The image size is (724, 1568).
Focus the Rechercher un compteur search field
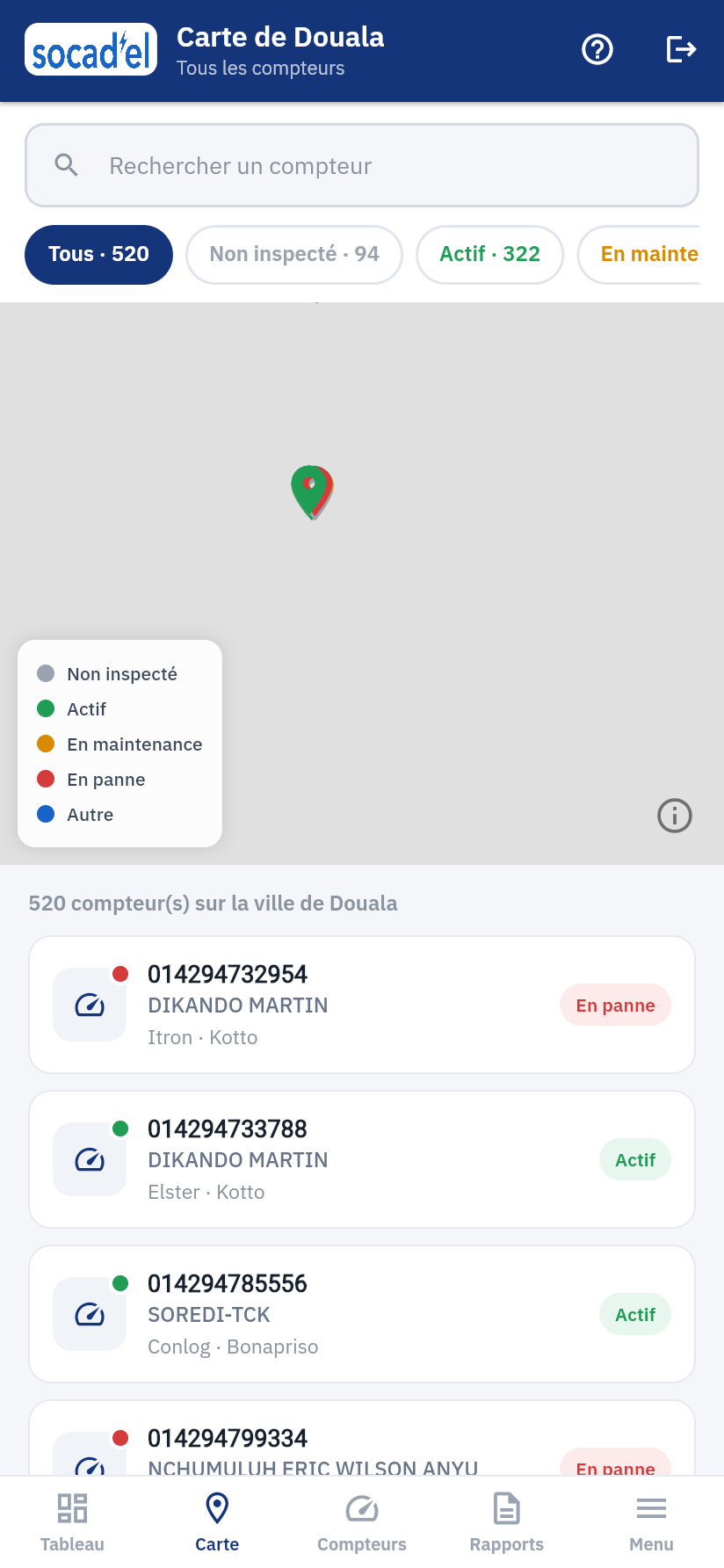tap(362, 165)
